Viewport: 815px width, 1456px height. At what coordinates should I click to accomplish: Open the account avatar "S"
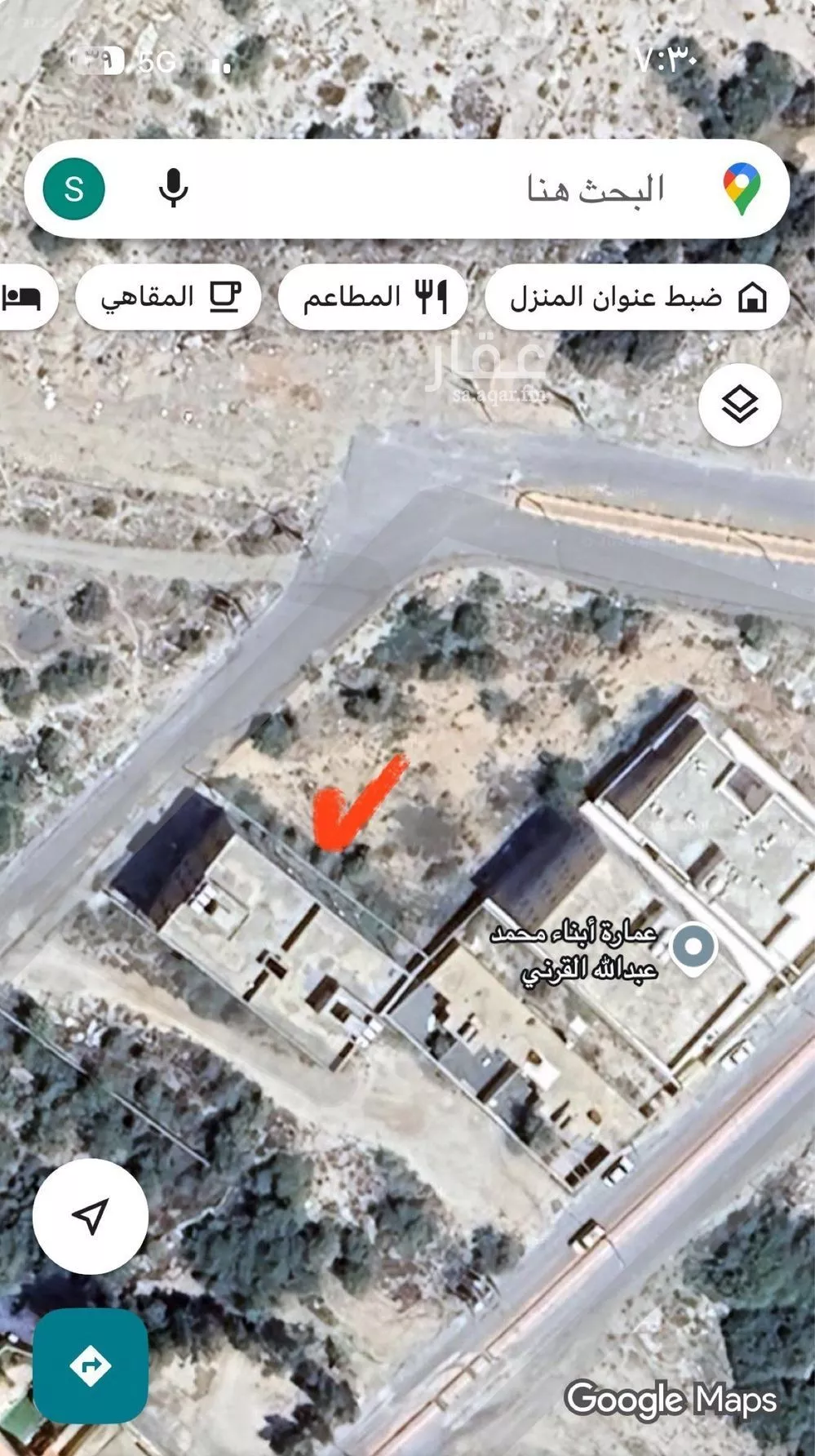coord(73,189)
